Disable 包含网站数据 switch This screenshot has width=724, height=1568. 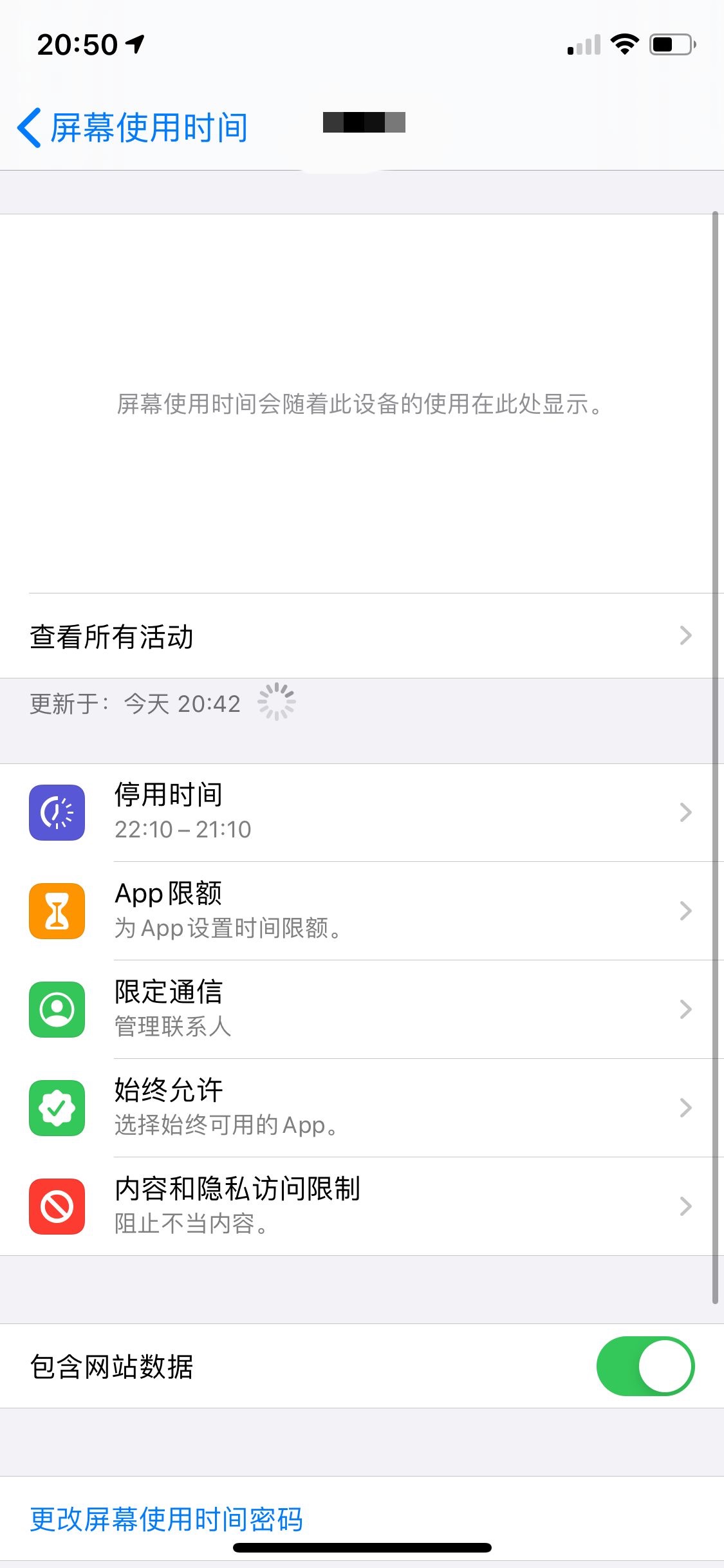click(645, 1366)
